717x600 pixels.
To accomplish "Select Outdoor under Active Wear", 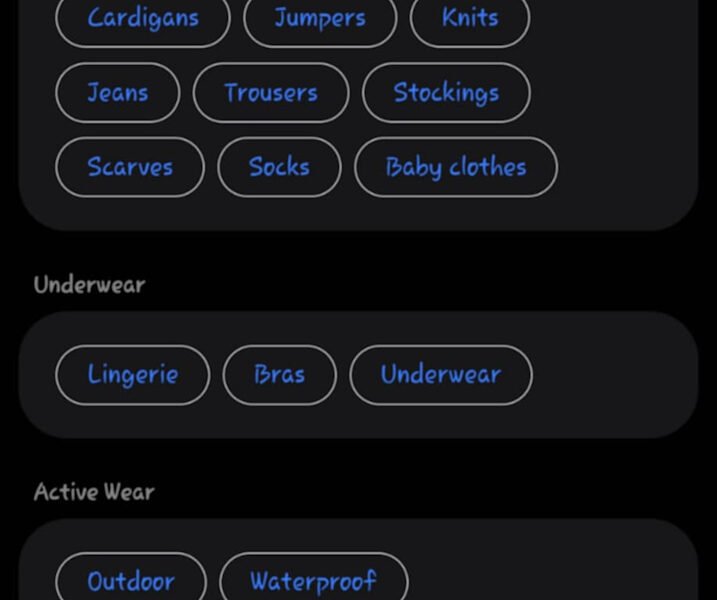I will click(131, 581).
